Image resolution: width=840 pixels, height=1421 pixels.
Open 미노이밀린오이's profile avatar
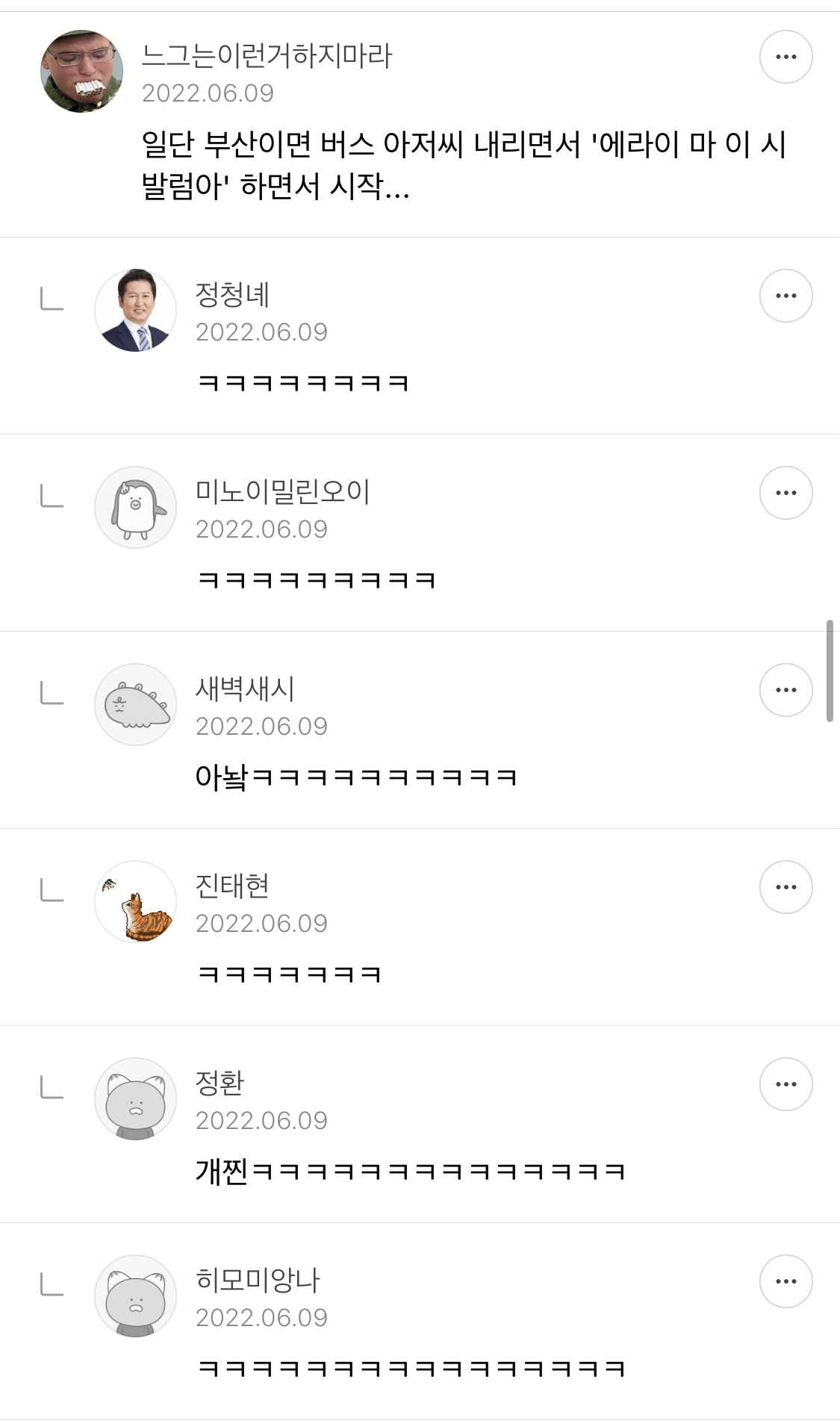135,508
